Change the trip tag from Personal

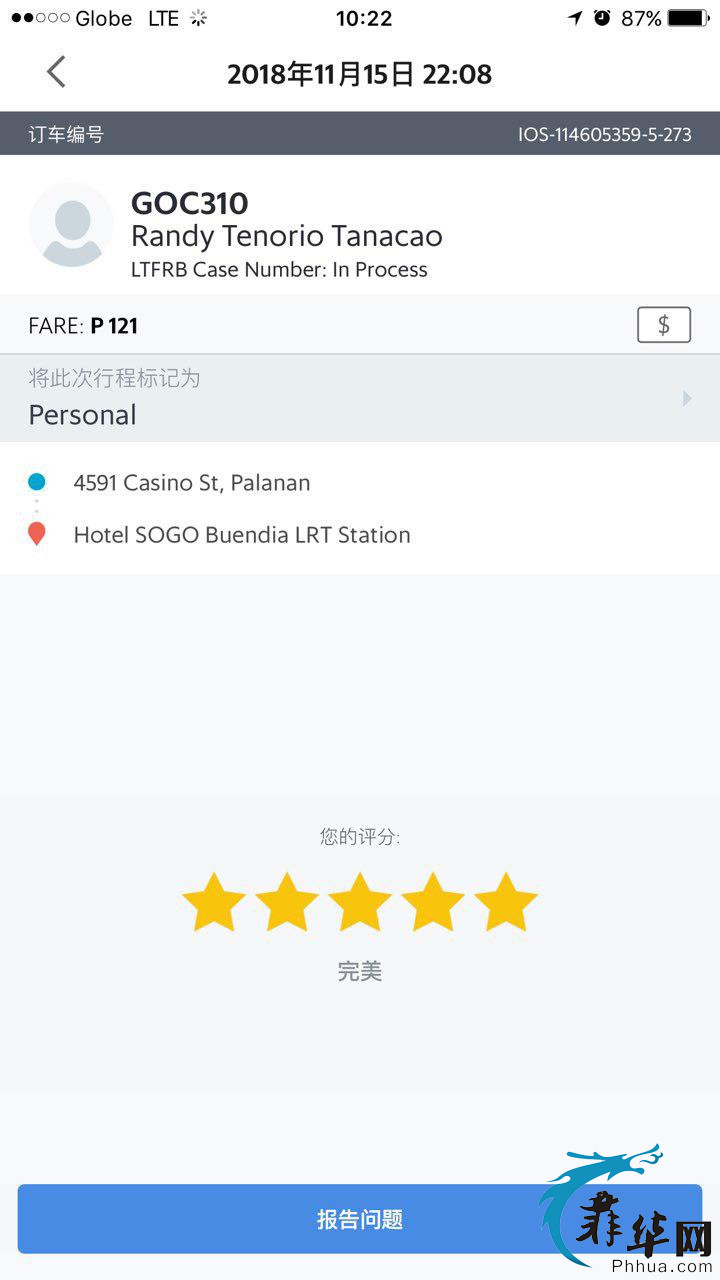(x=360, y=398)
